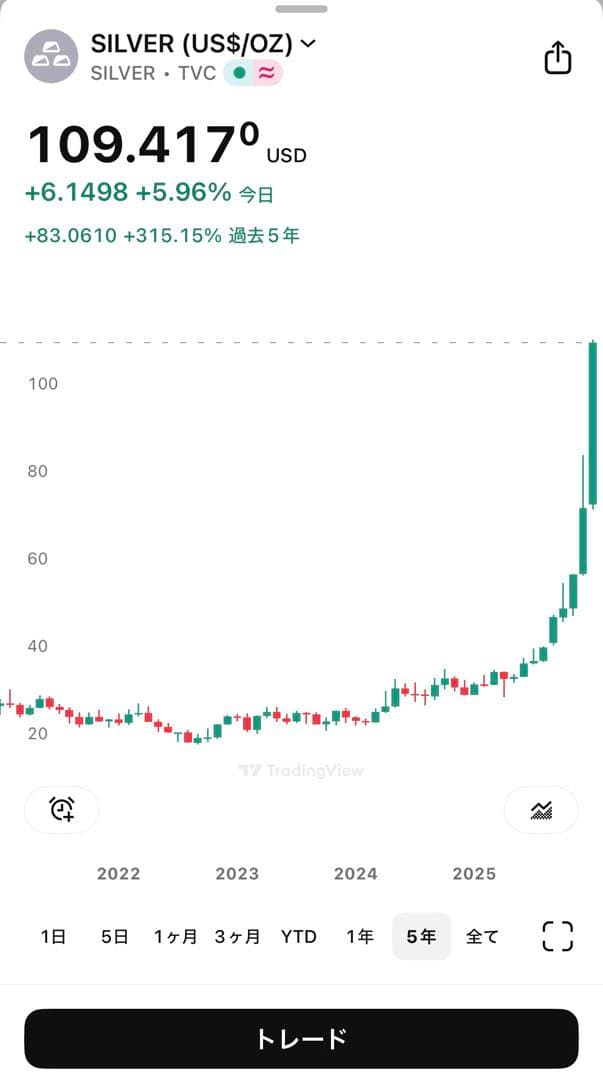Show the YTD range
603x1080 pixels.
tap(298, 937)
